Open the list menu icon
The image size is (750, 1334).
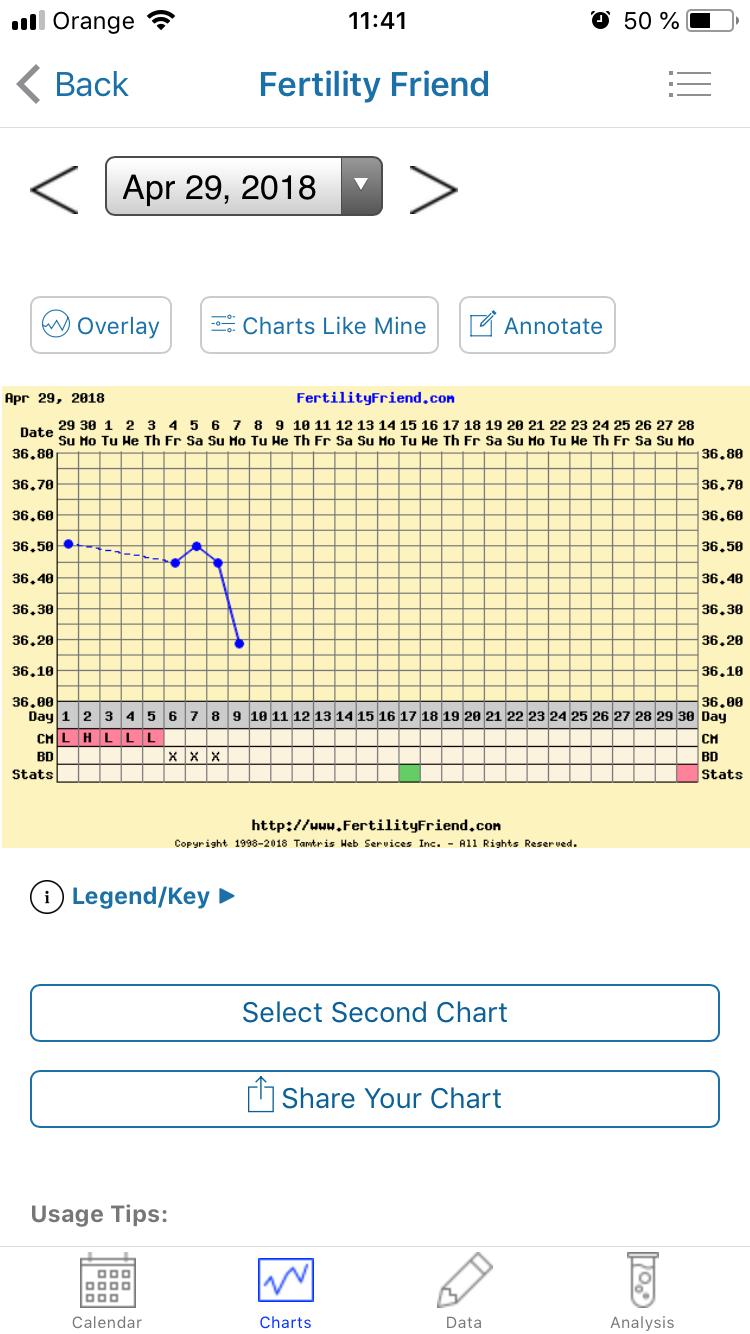[689, 85]
